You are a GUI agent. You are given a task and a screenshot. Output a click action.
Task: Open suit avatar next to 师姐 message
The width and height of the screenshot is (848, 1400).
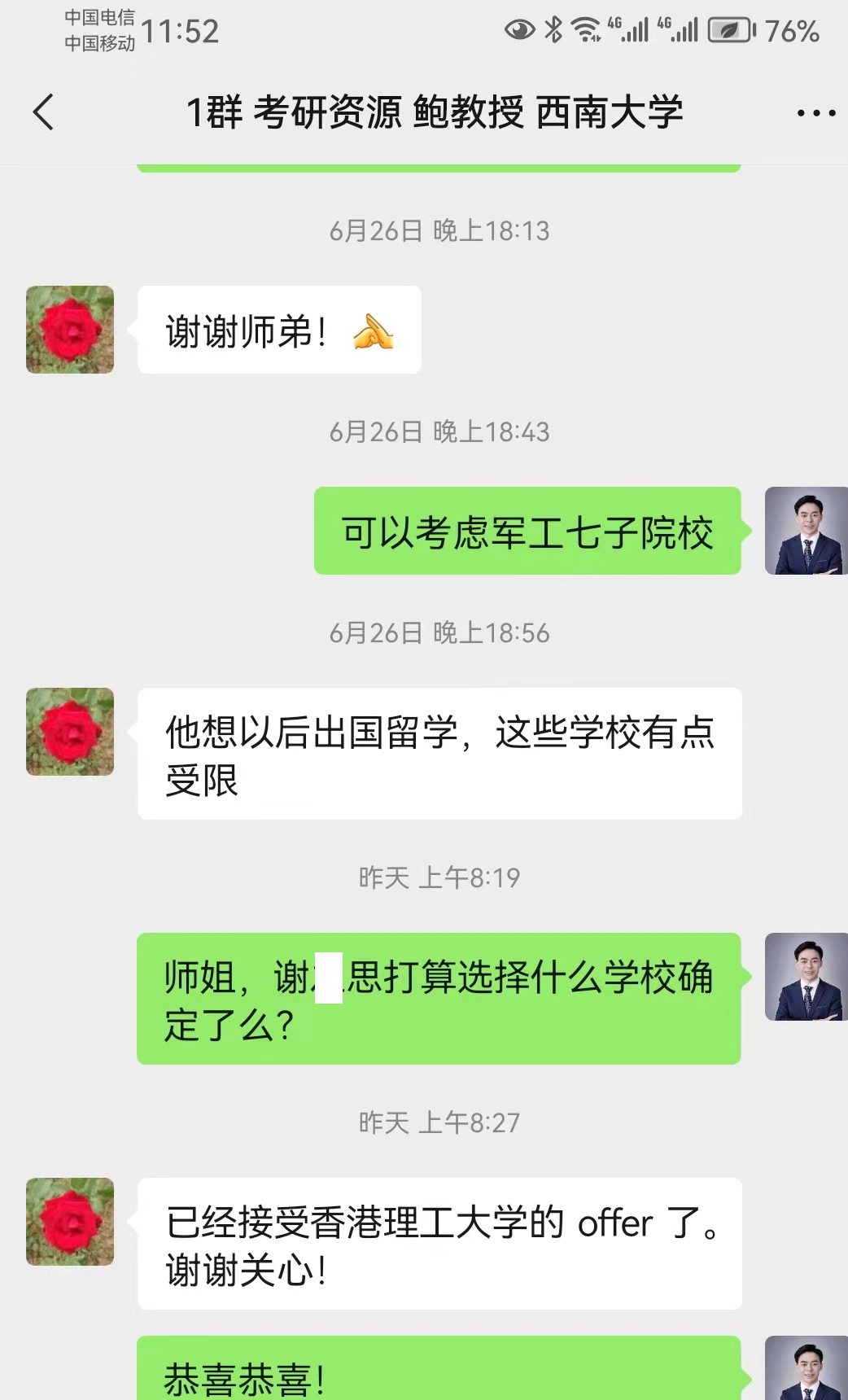point(806,977)
